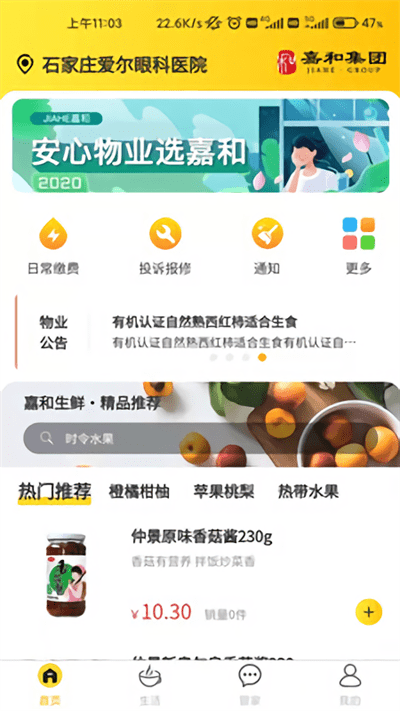Screen dimensions: 400x711
Task: Switch to the 热带水果 category
Action: click(x=308, y=492)
